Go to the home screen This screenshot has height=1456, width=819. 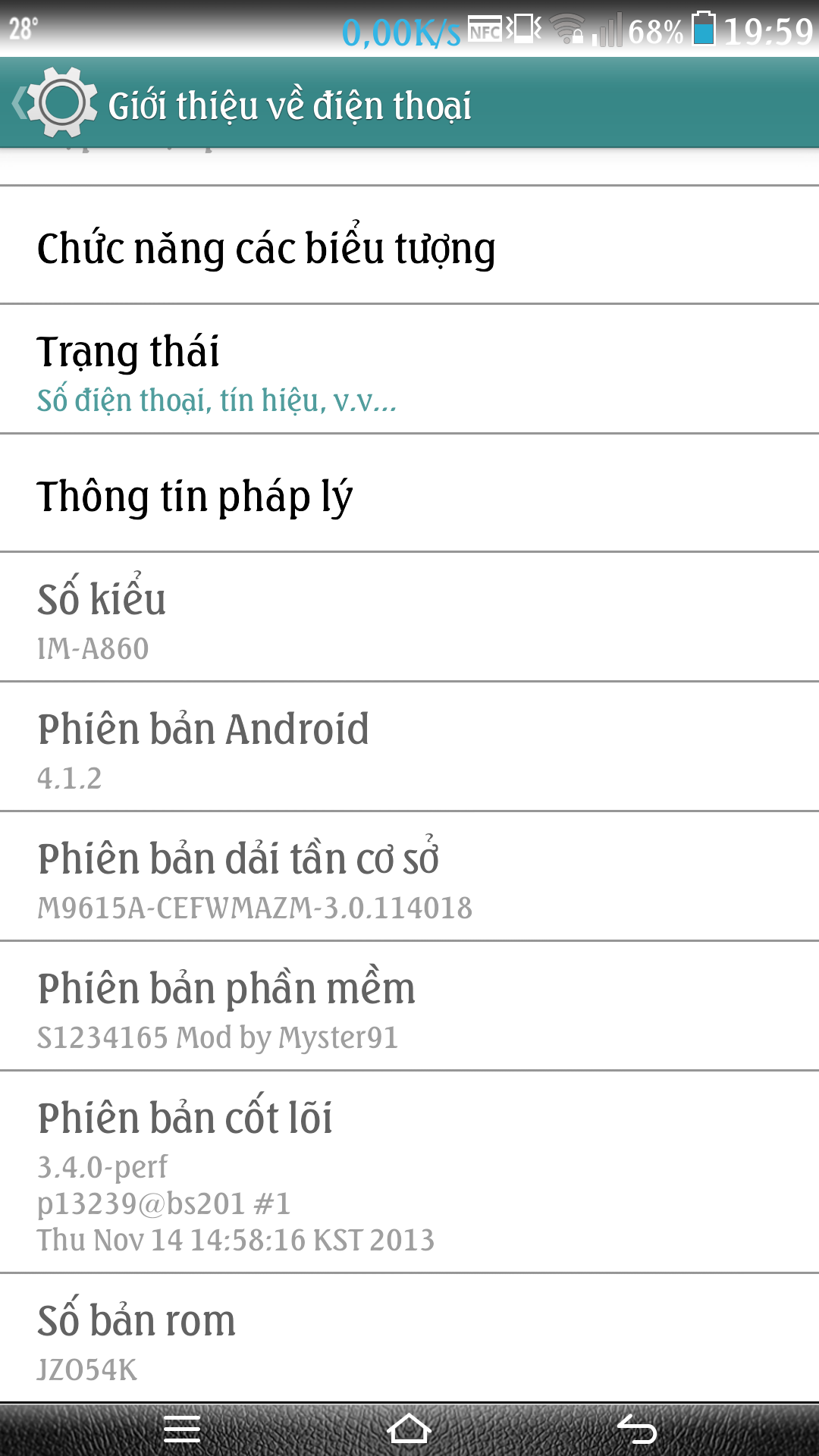point(409,1429)
